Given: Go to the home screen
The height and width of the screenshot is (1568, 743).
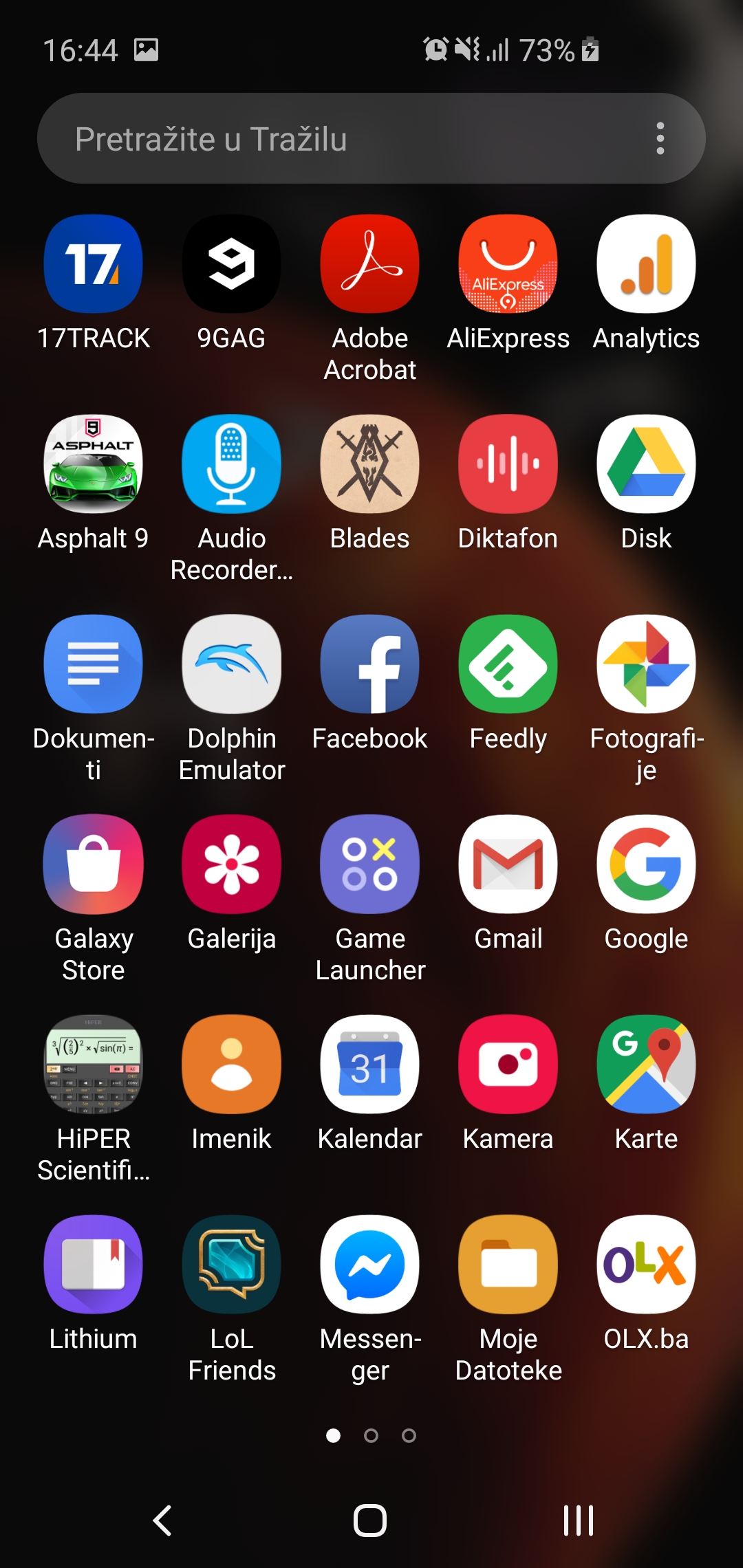Looking at the screenshot, I should tap(370, 1520).
